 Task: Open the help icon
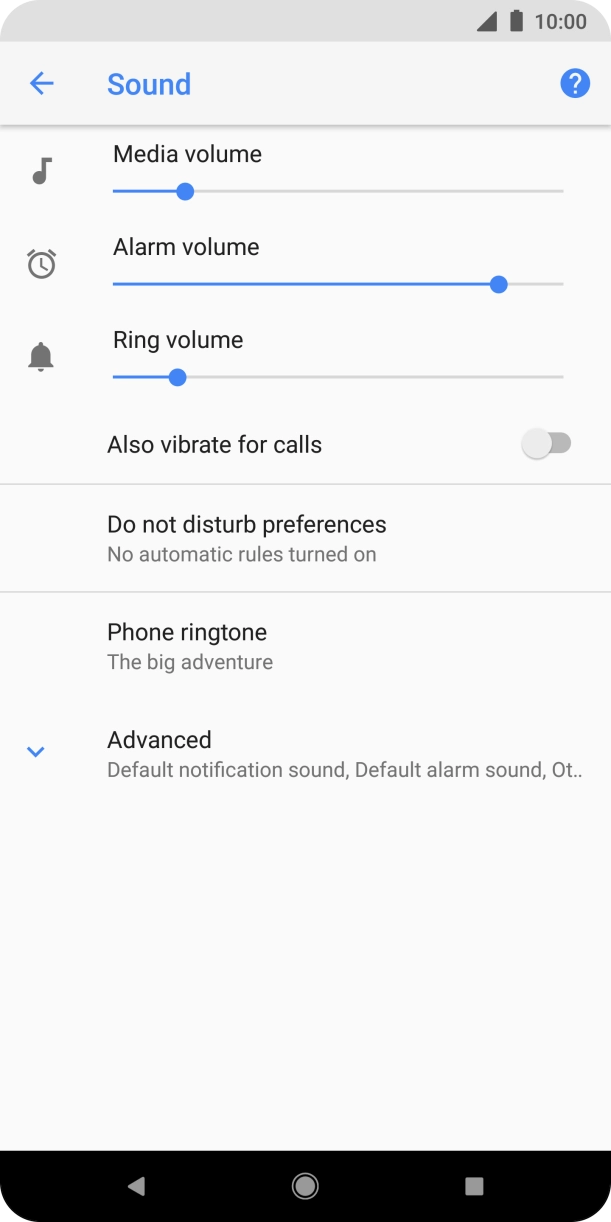pyautogui.click(x=575, y=84)
